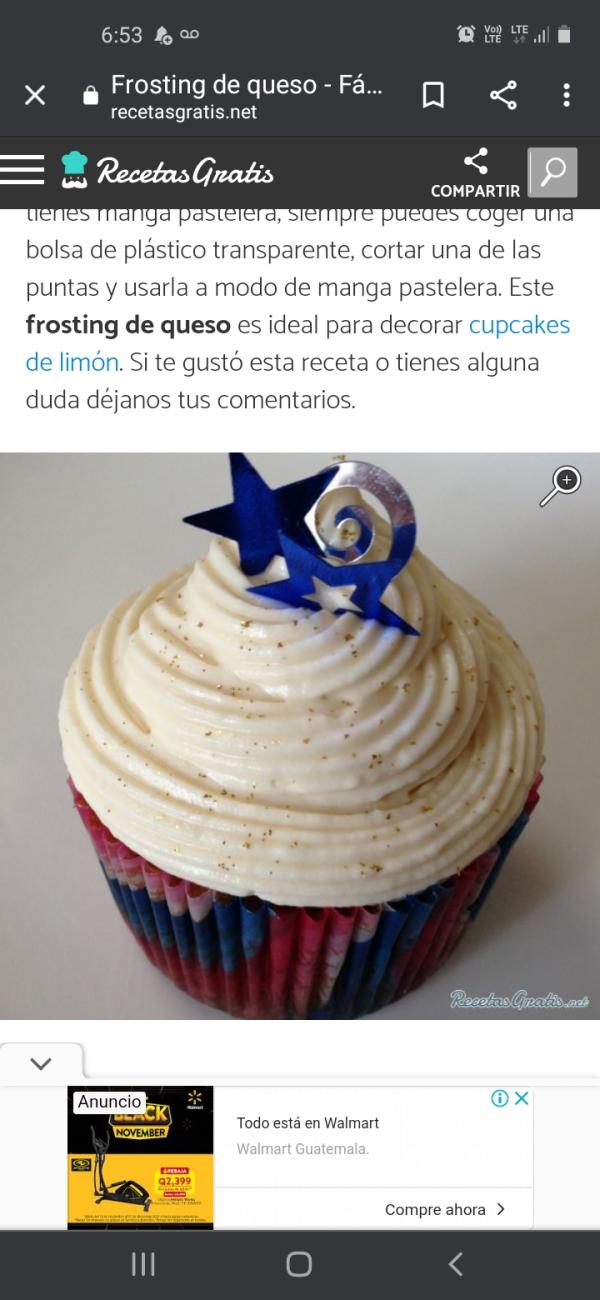Open the RecetasGratis hamburger menu

[x=23, y=171]
